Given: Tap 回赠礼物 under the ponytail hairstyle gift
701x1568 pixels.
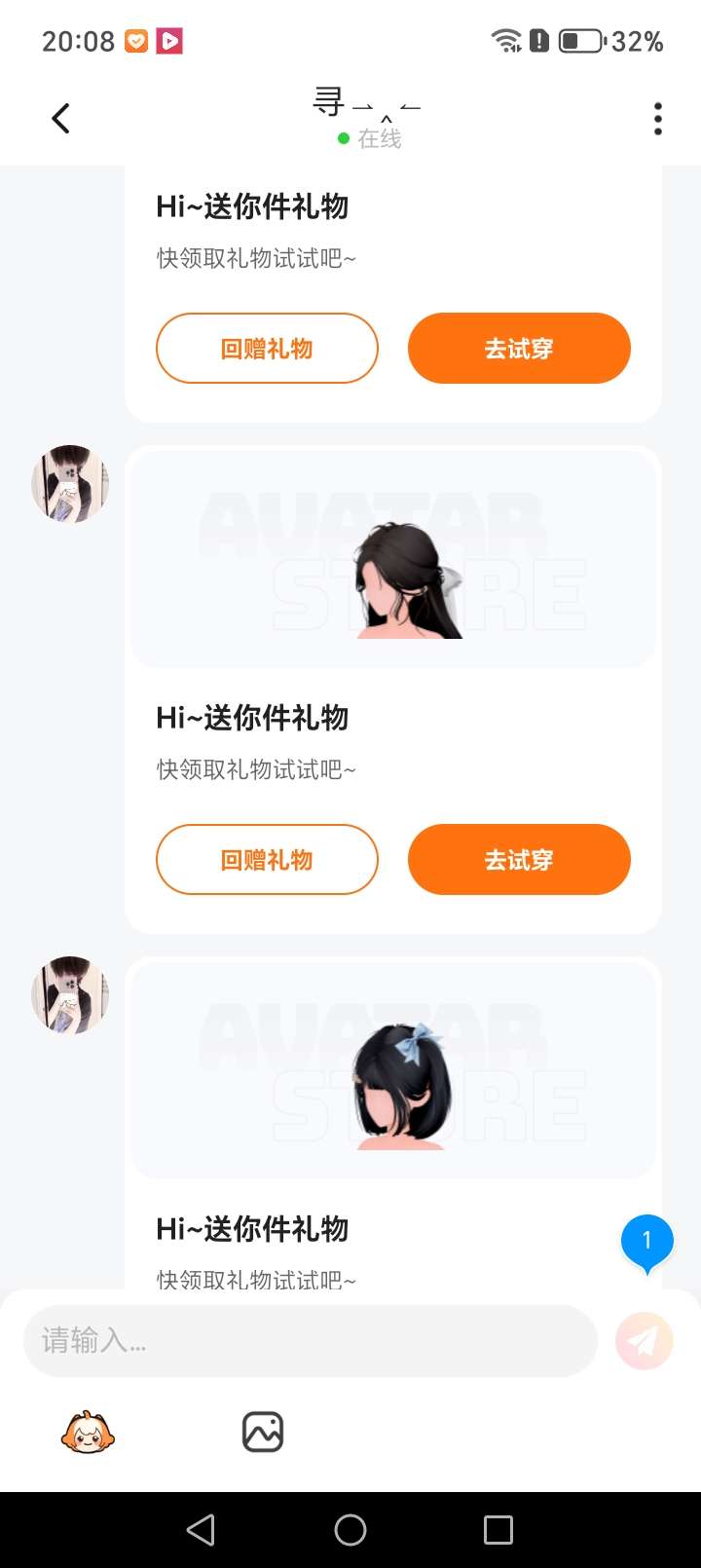Looking at the screenshot, I should click(x=267, y=859).
